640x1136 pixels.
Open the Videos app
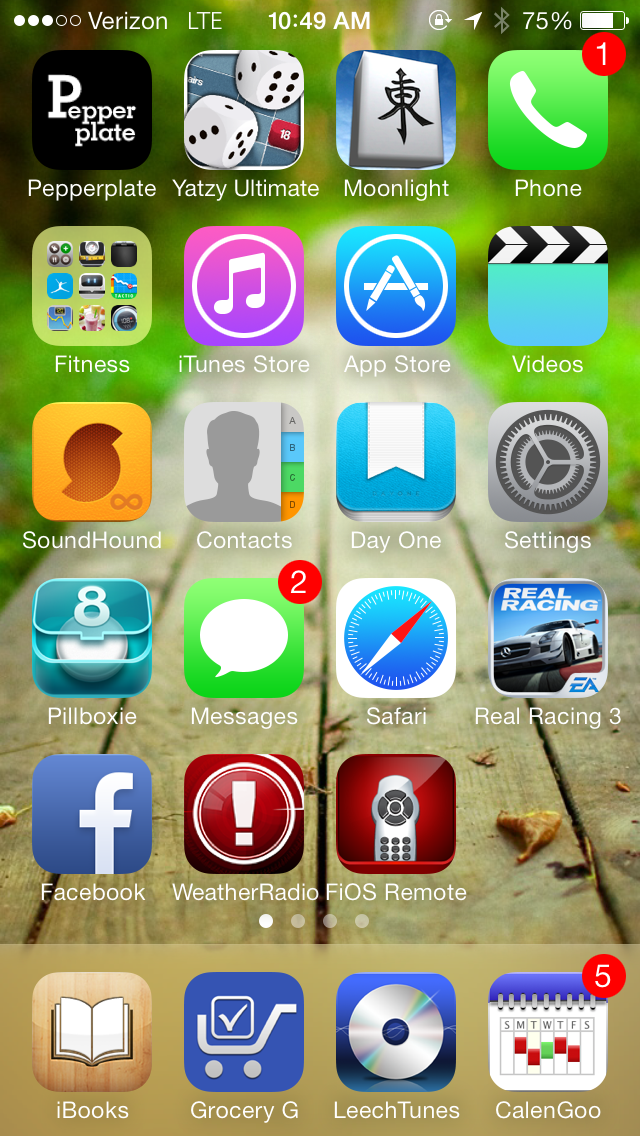pos(547,286)
